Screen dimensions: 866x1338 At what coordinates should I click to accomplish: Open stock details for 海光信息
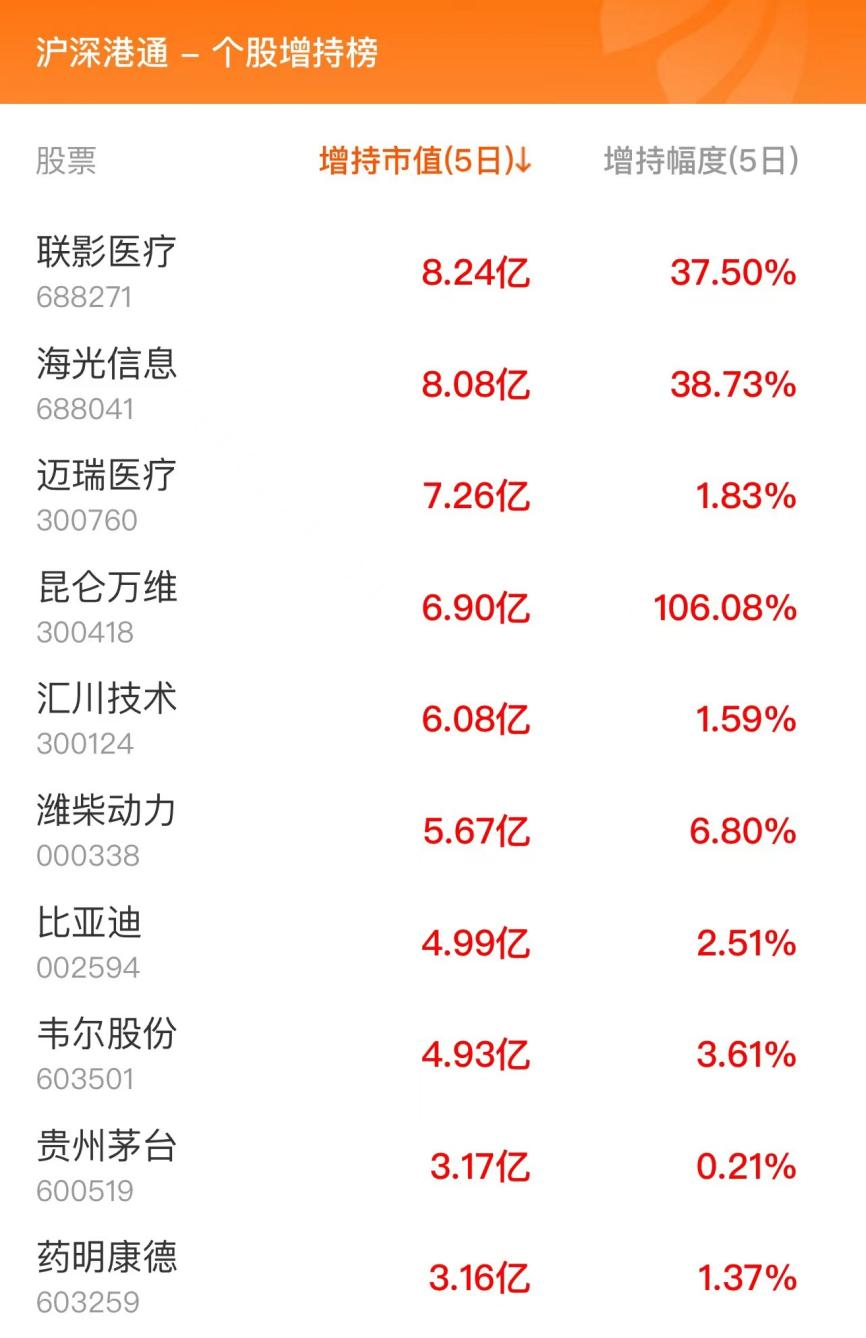(104, 365)
